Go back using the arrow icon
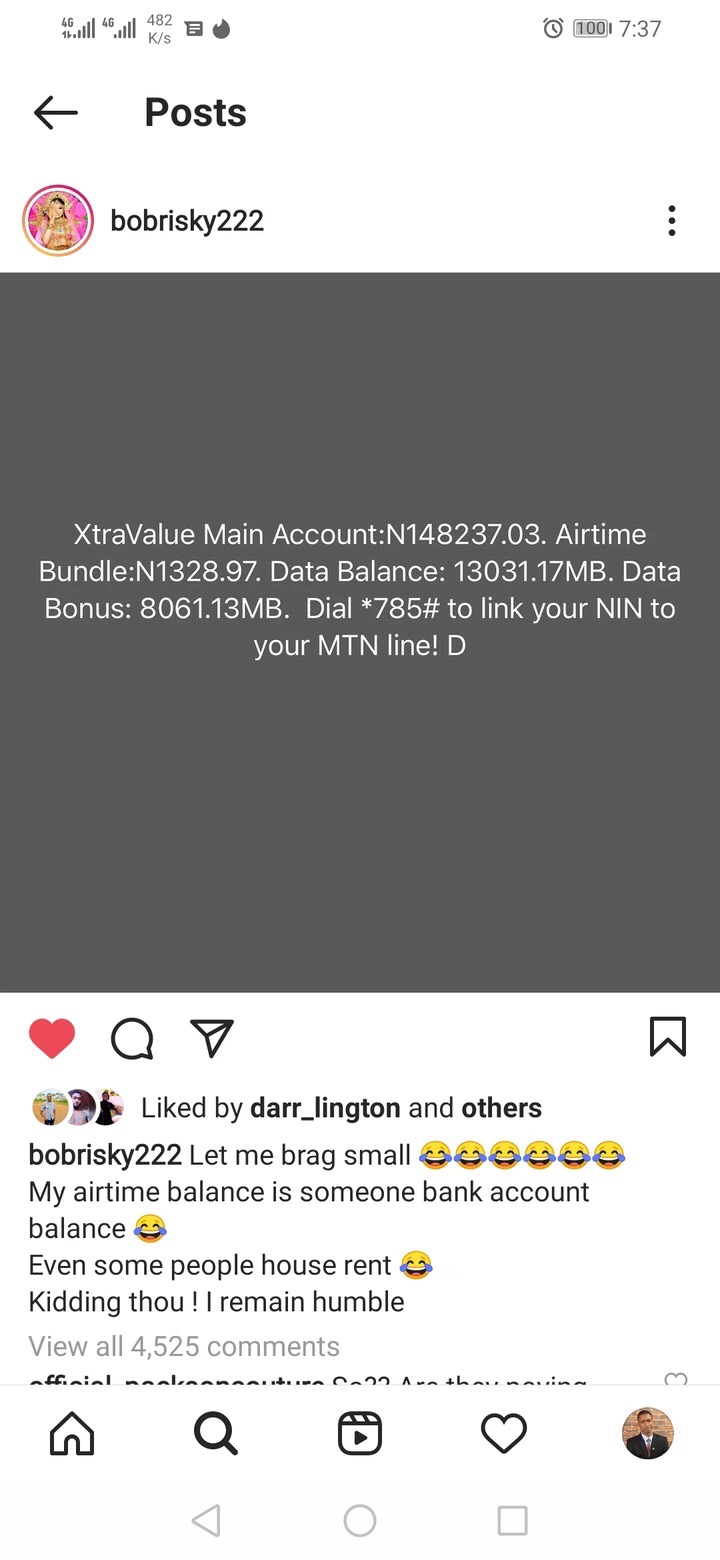 tap(55, 112)
